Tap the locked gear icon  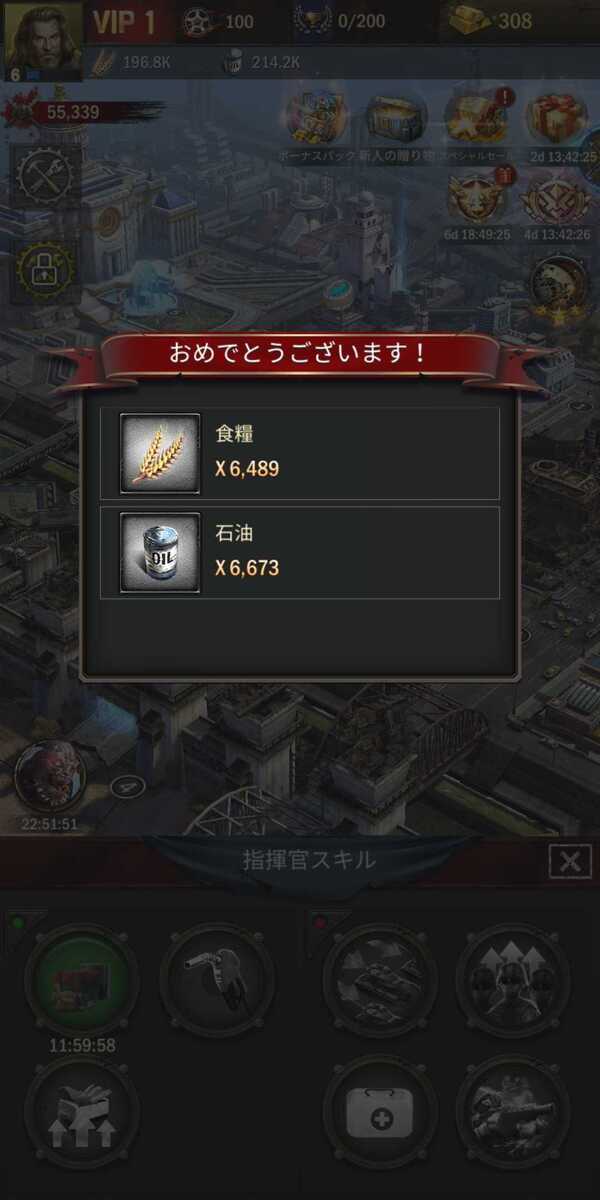click(x=45, y=269)
